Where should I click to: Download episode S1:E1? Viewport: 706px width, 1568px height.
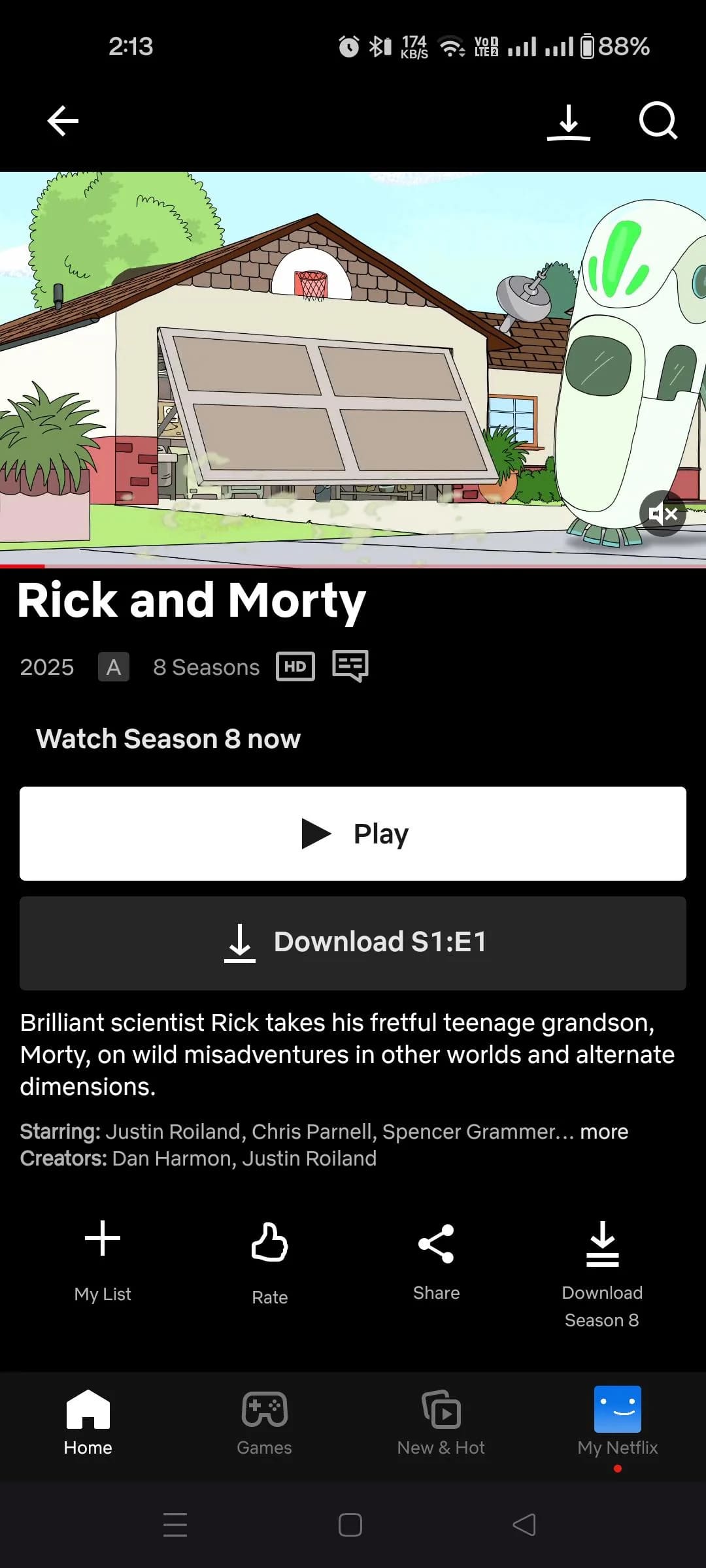tap(353, 942)
